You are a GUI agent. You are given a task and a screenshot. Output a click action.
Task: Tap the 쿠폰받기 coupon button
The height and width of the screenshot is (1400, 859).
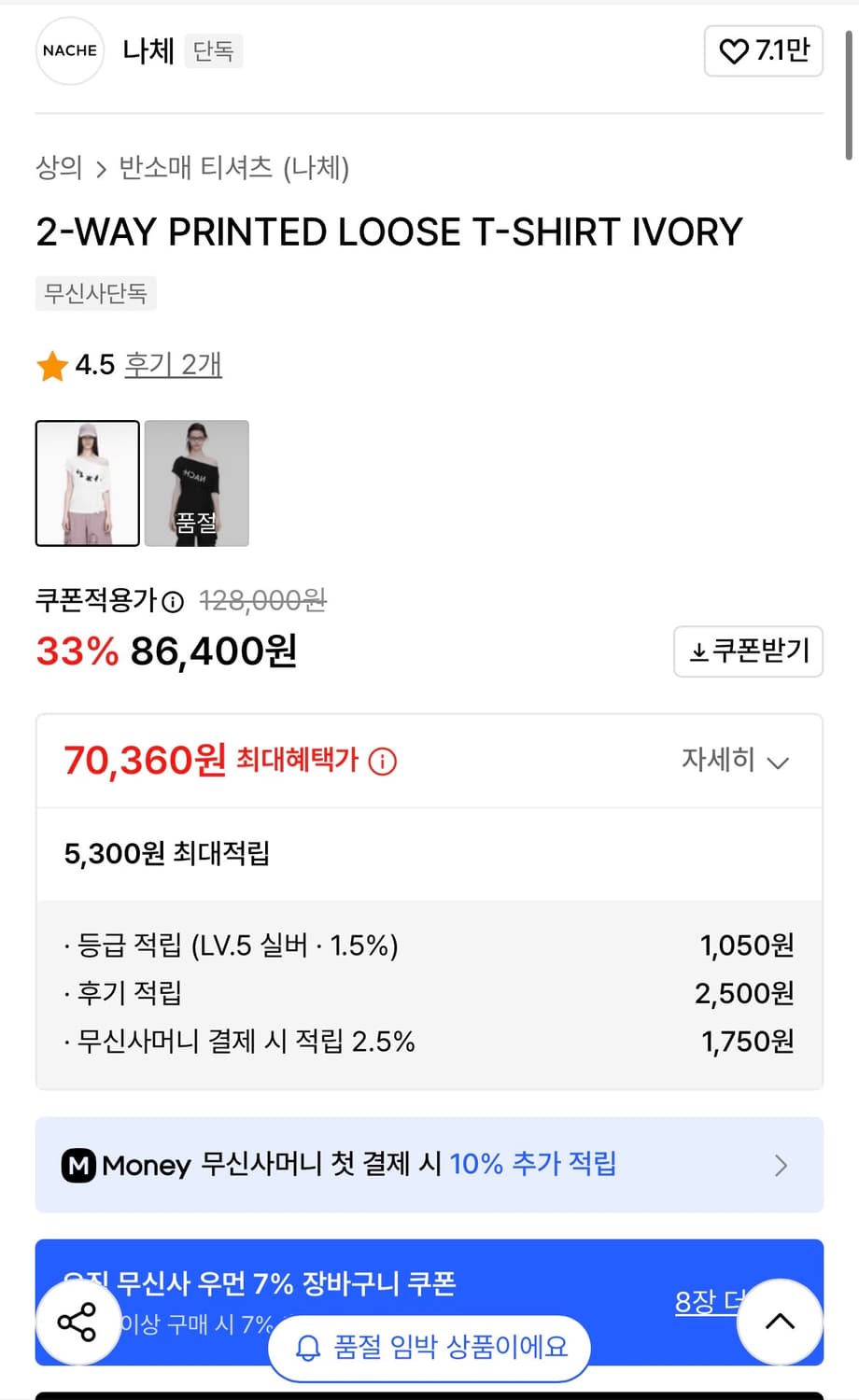tap(748, 651)
